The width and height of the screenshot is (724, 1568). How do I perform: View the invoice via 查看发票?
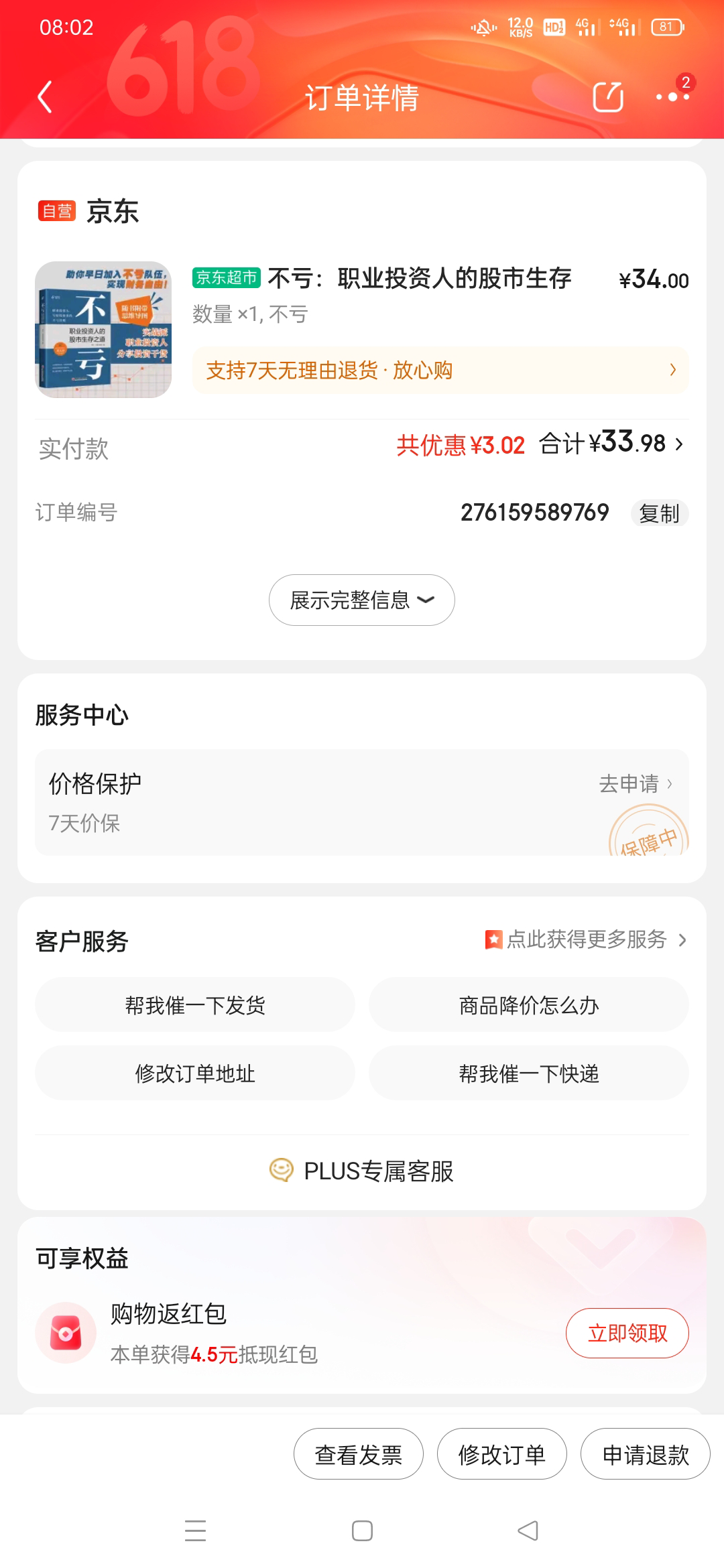pyautogui.click(x=359, y=1454)
